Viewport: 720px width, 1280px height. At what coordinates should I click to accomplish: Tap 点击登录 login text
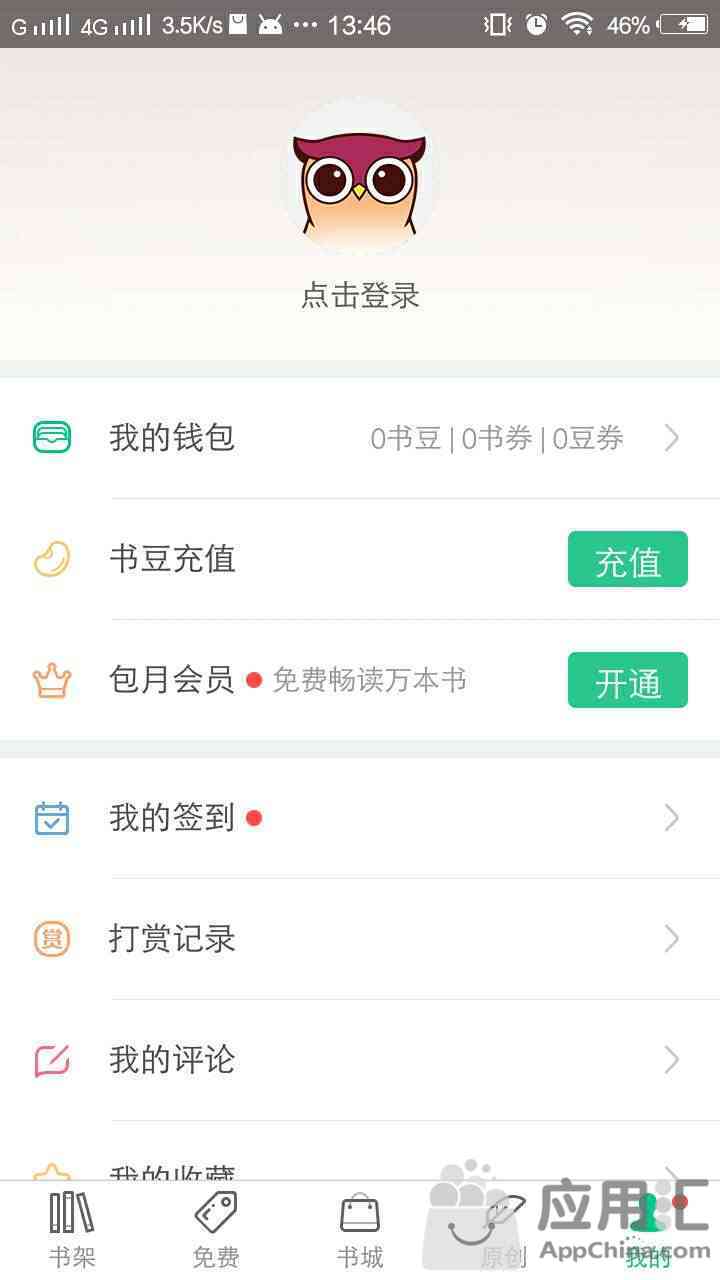click(360, 296)
